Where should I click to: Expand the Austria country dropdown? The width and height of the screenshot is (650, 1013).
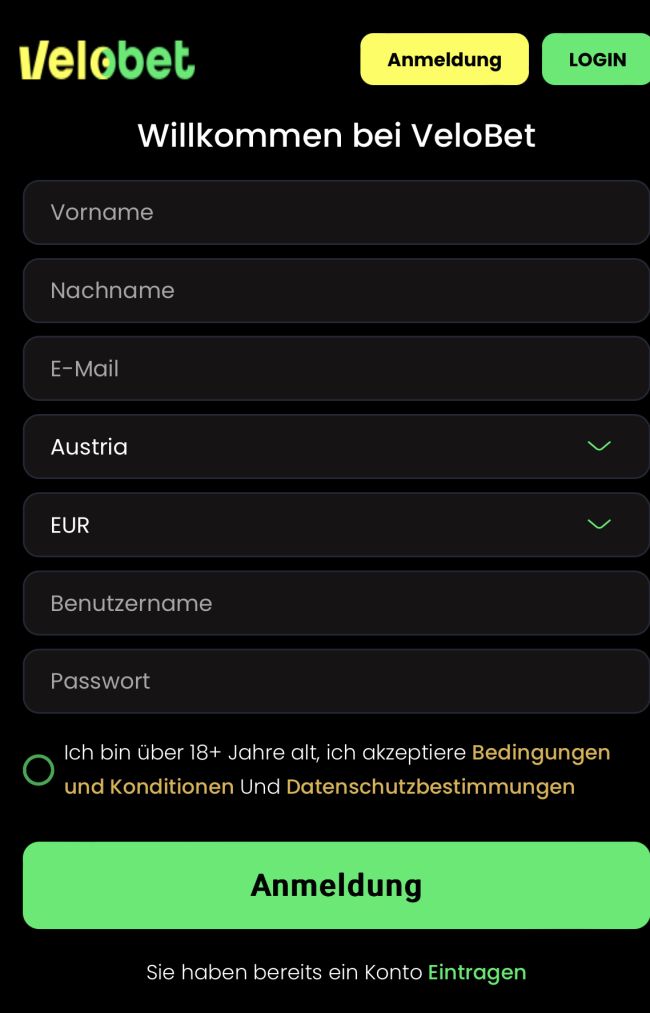(x=336, y=446)
